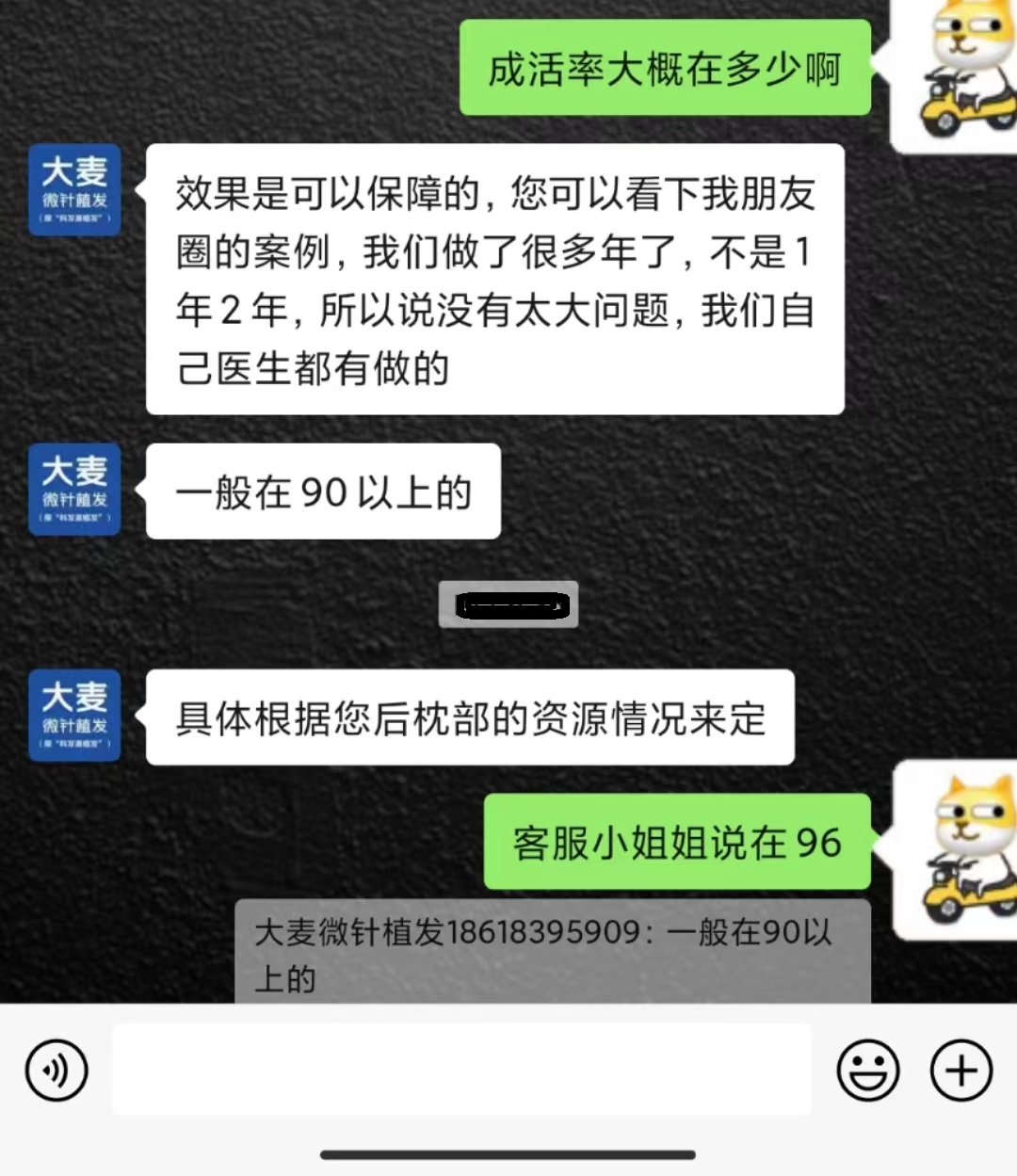This screenshot has height=1176, width=1017.
Task: Switch to voice message input
Action: tap(56, 1071)
